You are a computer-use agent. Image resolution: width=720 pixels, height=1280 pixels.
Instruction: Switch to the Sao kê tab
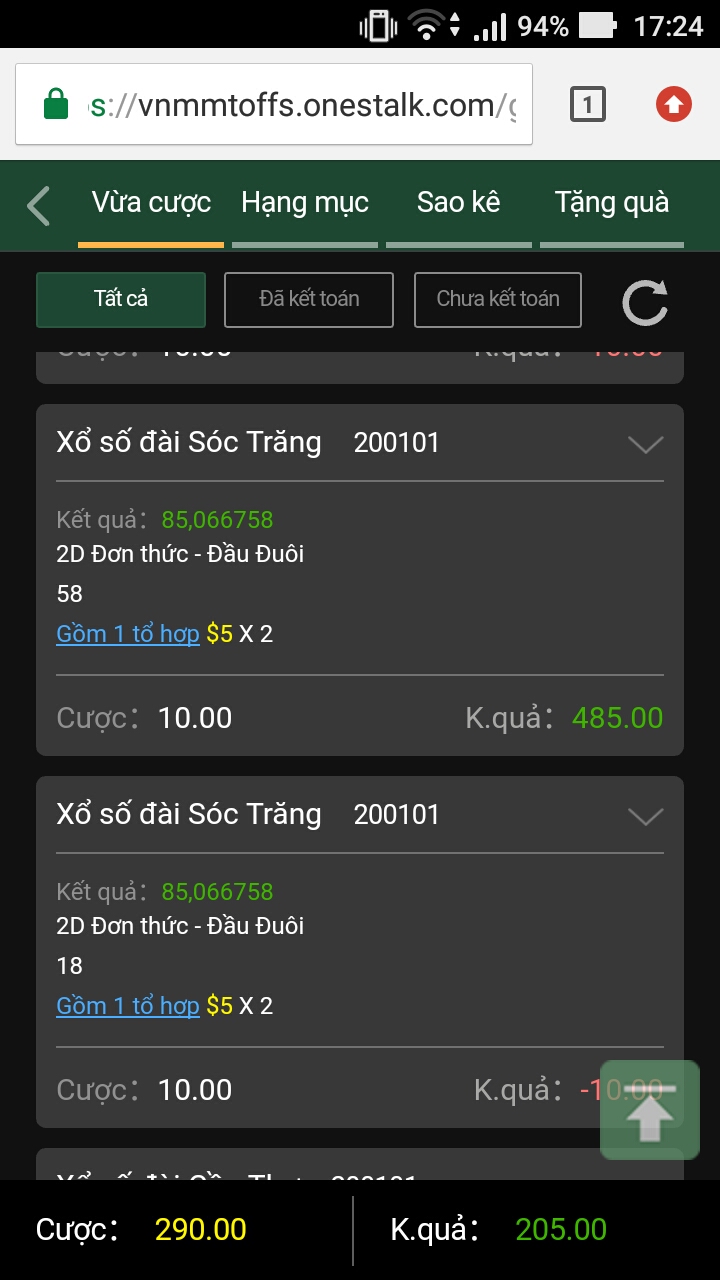coord(459,203)
